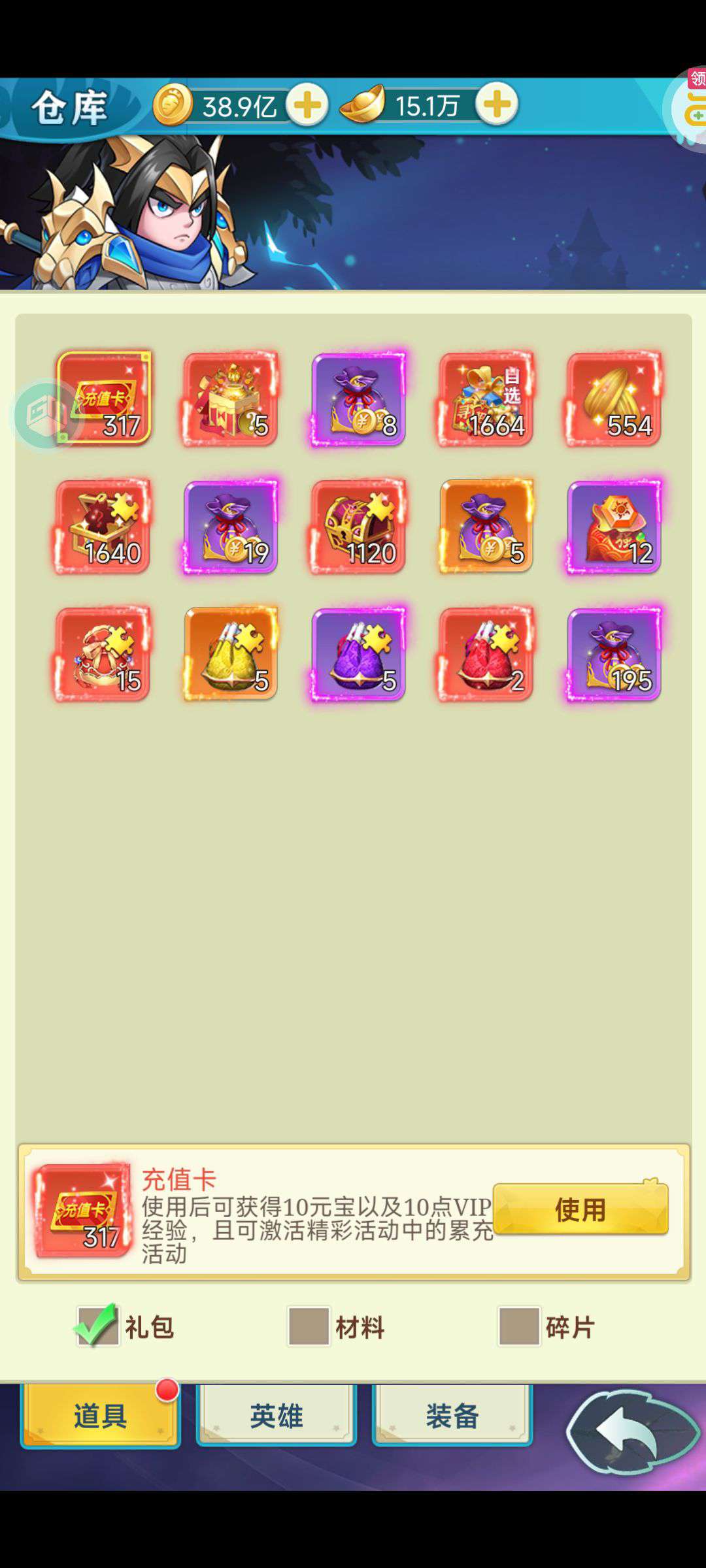
Task: Open the 领 reward icon at top right
Action: click(688, 108)
